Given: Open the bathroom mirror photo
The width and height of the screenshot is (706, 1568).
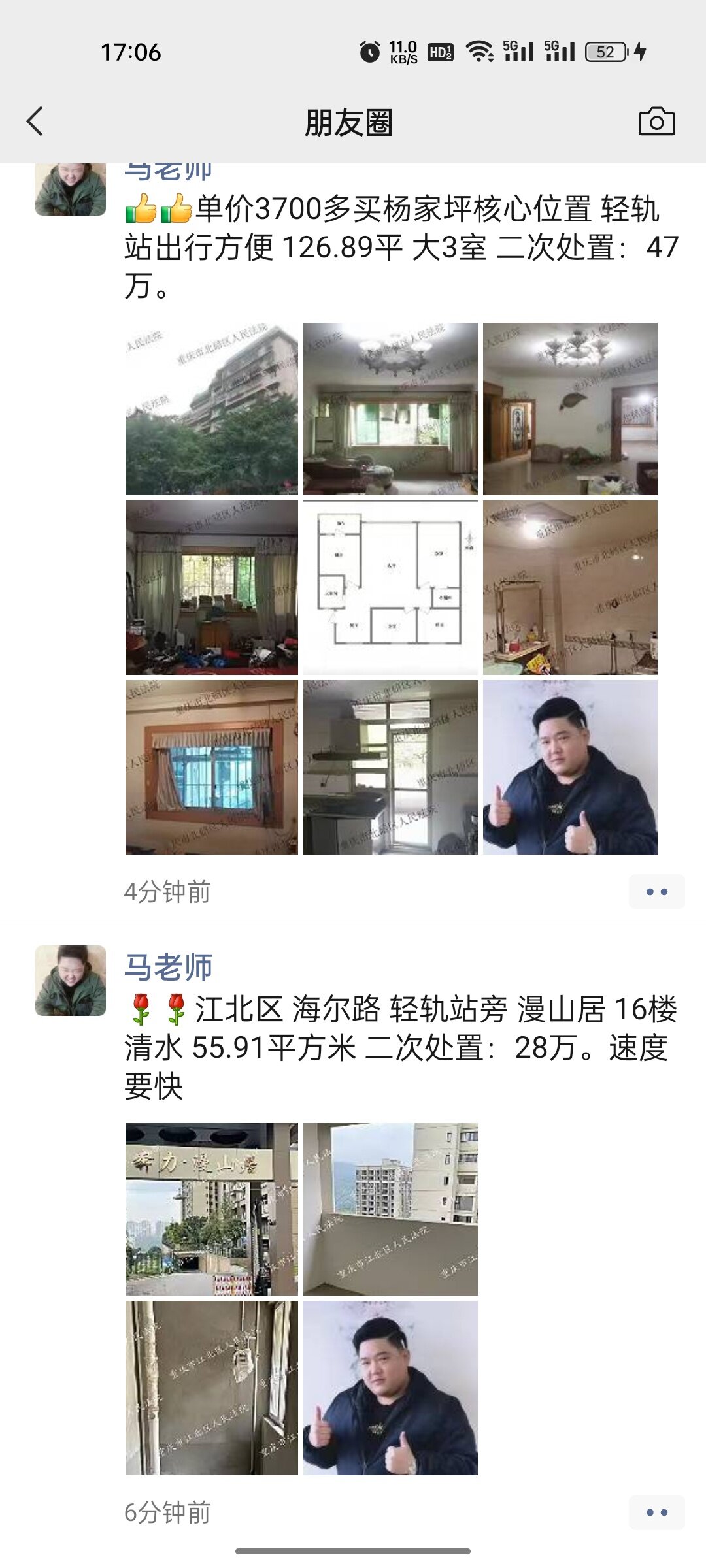Looking at the screenshot, I should coord(570,587).
